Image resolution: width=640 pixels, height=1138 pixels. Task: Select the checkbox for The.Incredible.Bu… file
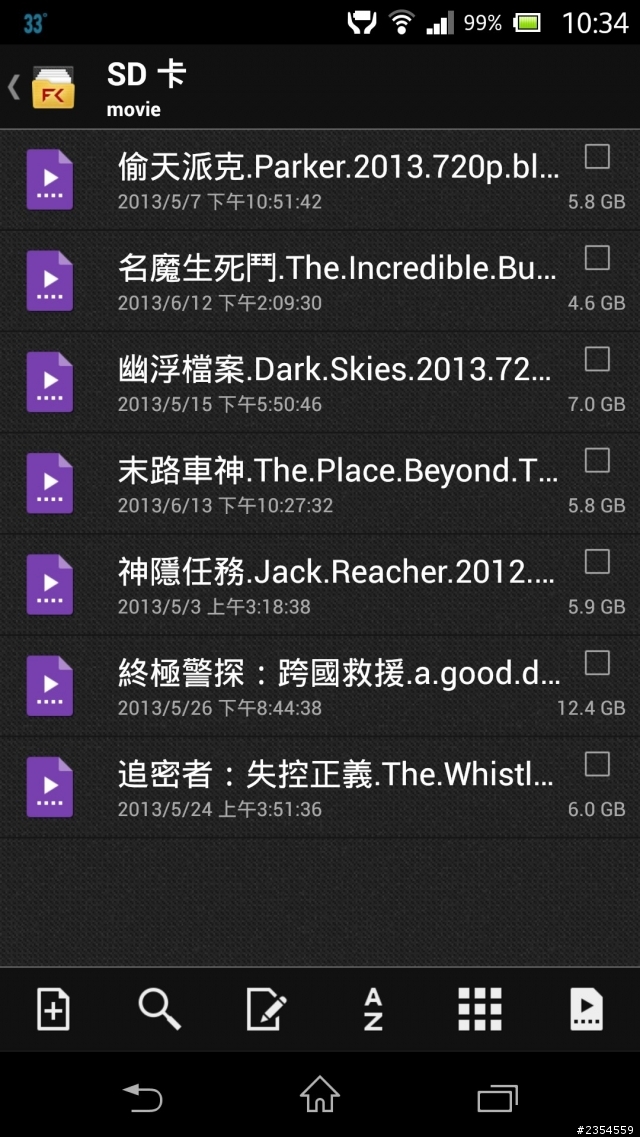(596, 257)
